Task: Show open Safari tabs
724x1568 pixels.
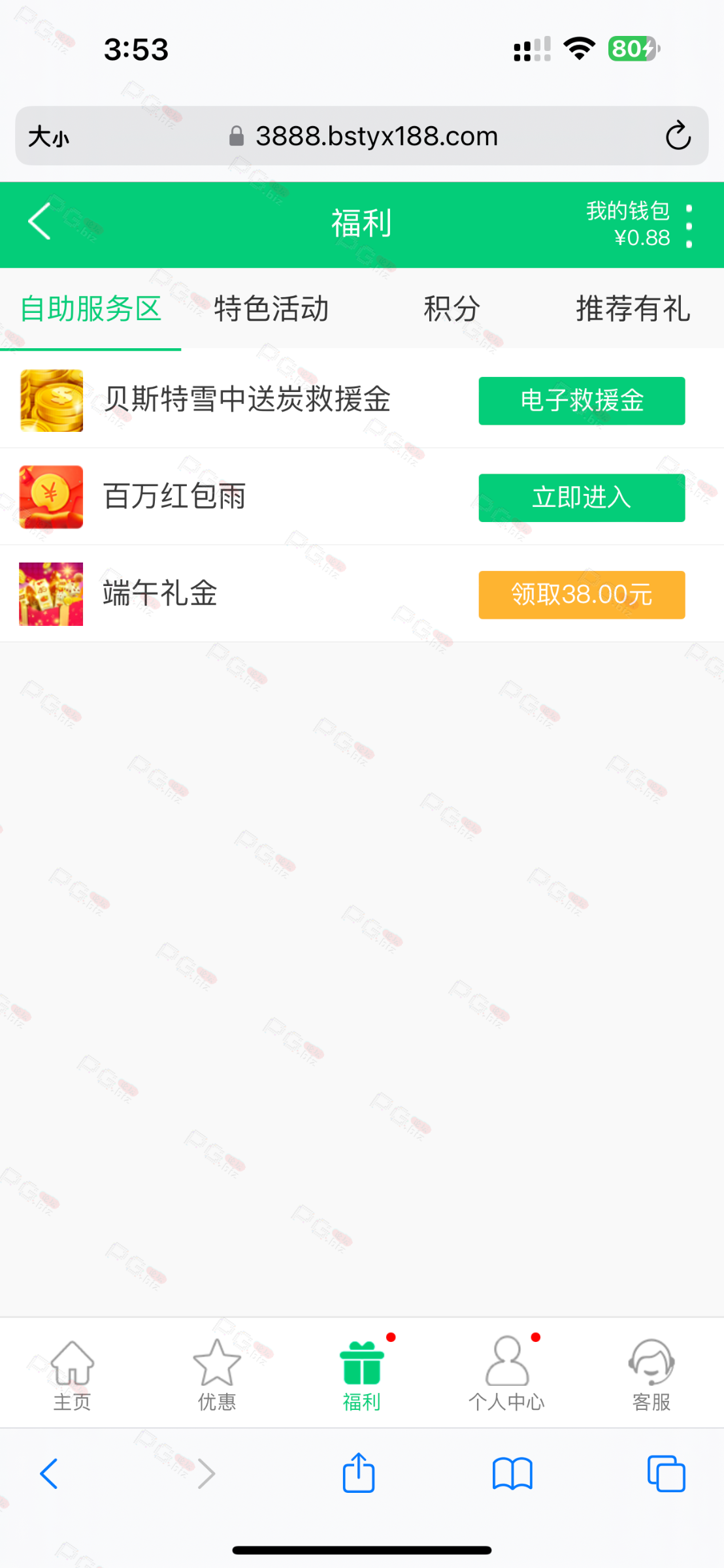Action: pyautogui.click(x=666, y=1473)
